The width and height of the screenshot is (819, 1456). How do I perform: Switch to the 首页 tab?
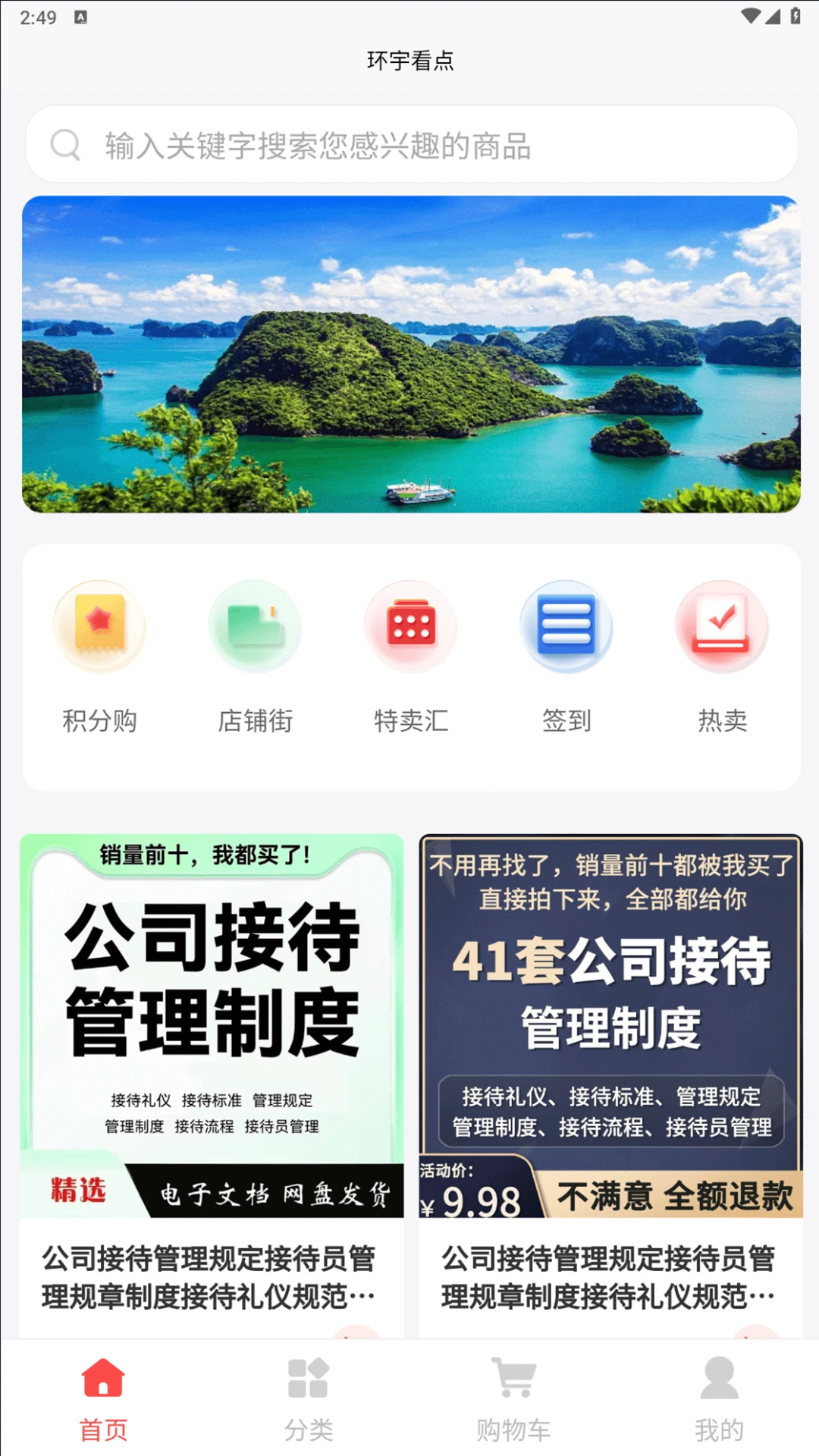[x=102, y=1407]
